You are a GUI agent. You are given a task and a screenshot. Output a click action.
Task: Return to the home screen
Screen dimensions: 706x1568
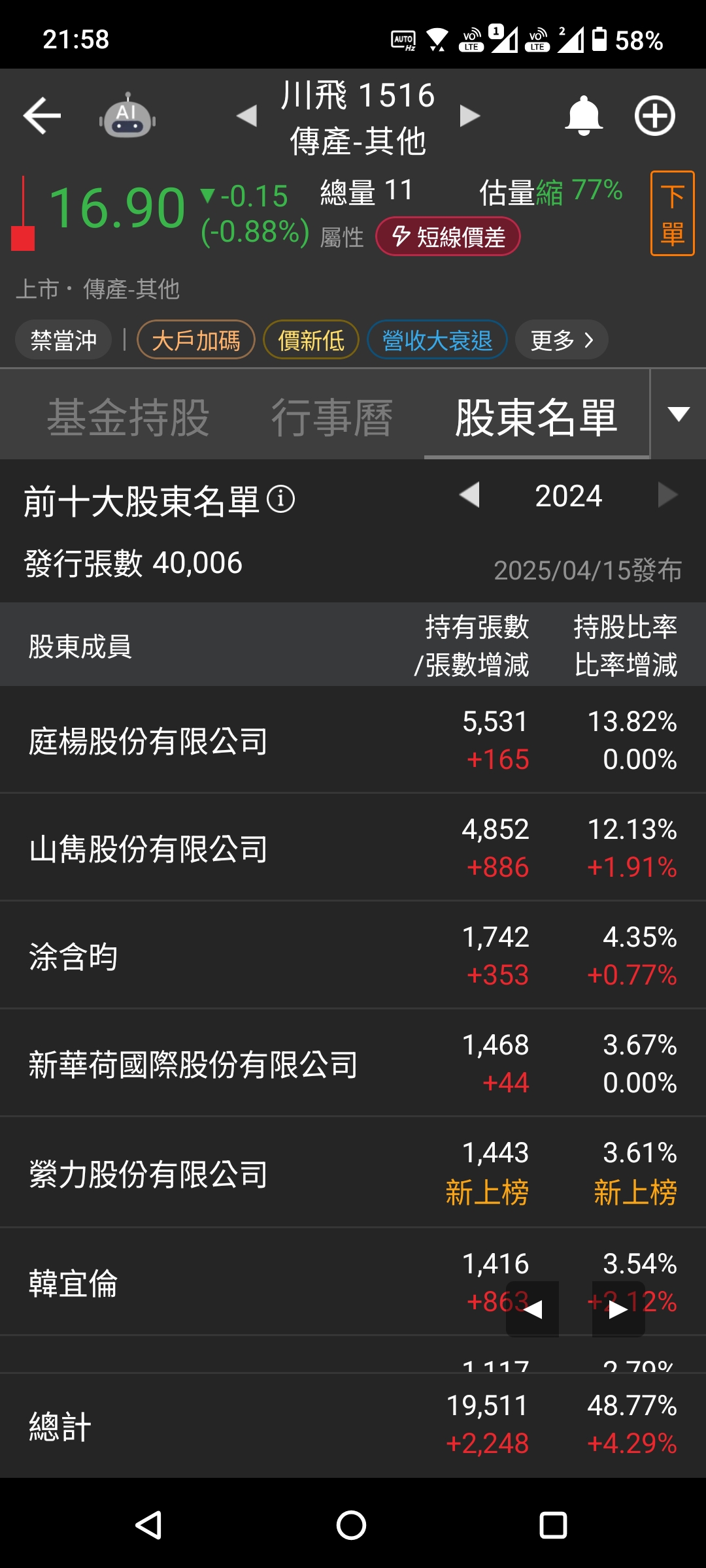[351, 1526]
